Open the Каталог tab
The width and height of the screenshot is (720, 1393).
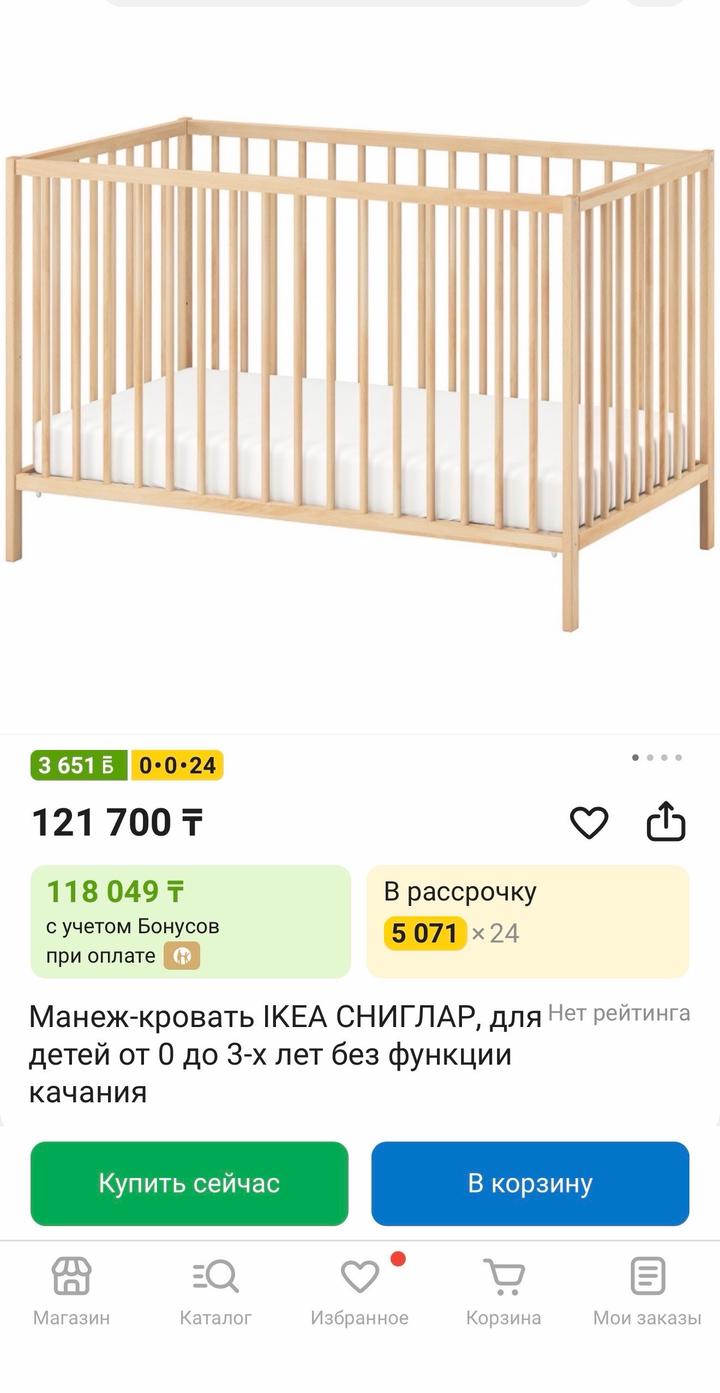pyautogui.click(x=215, y=1291)
